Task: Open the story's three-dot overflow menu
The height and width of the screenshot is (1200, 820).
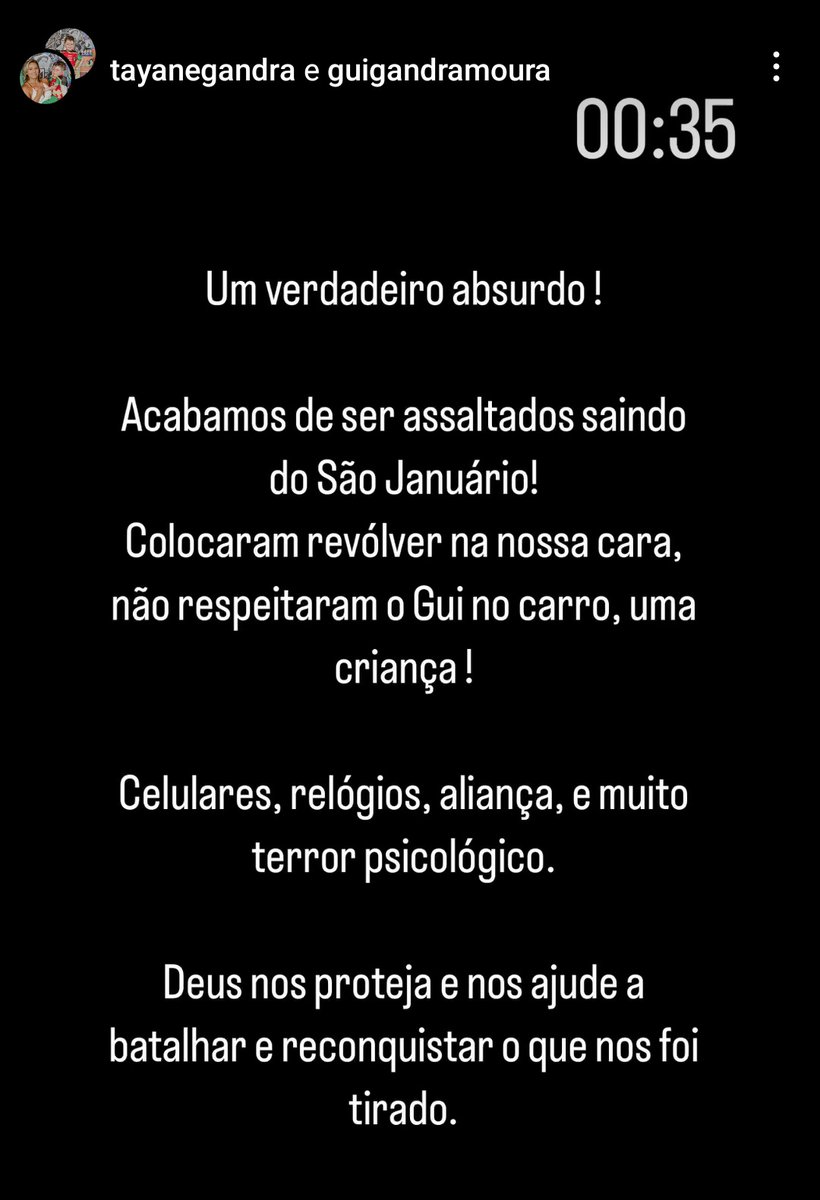Action: click(776, 68)
